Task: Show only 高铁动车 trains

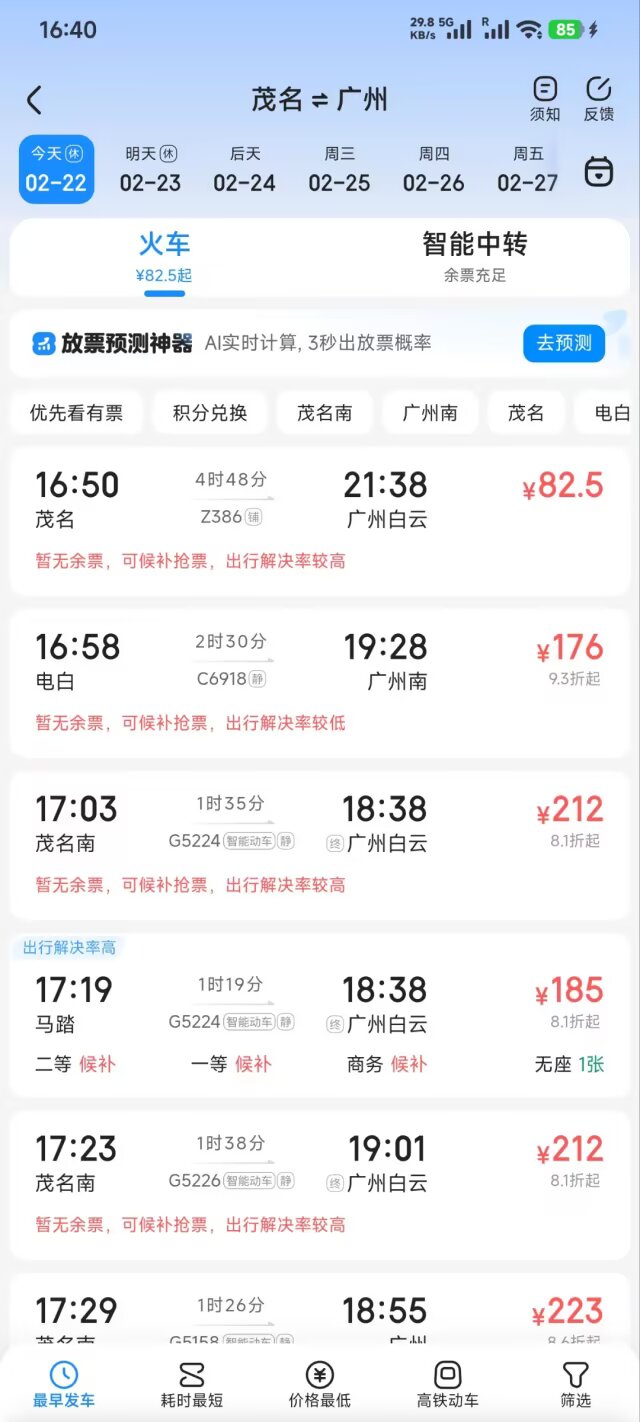Action: click(x=447, y=1385)
